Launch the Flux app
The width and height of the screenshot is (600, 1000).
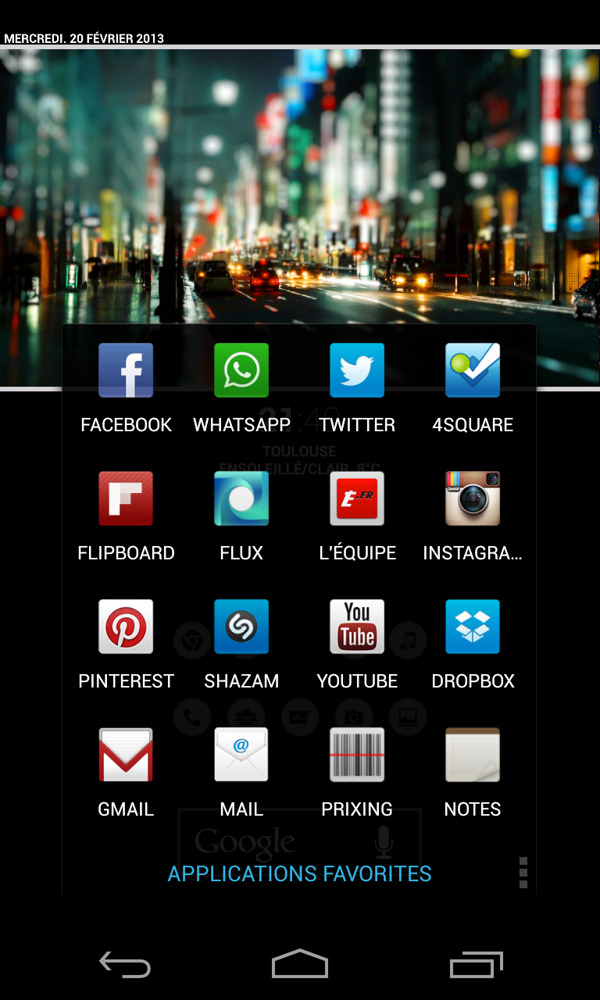pos(241,499)
